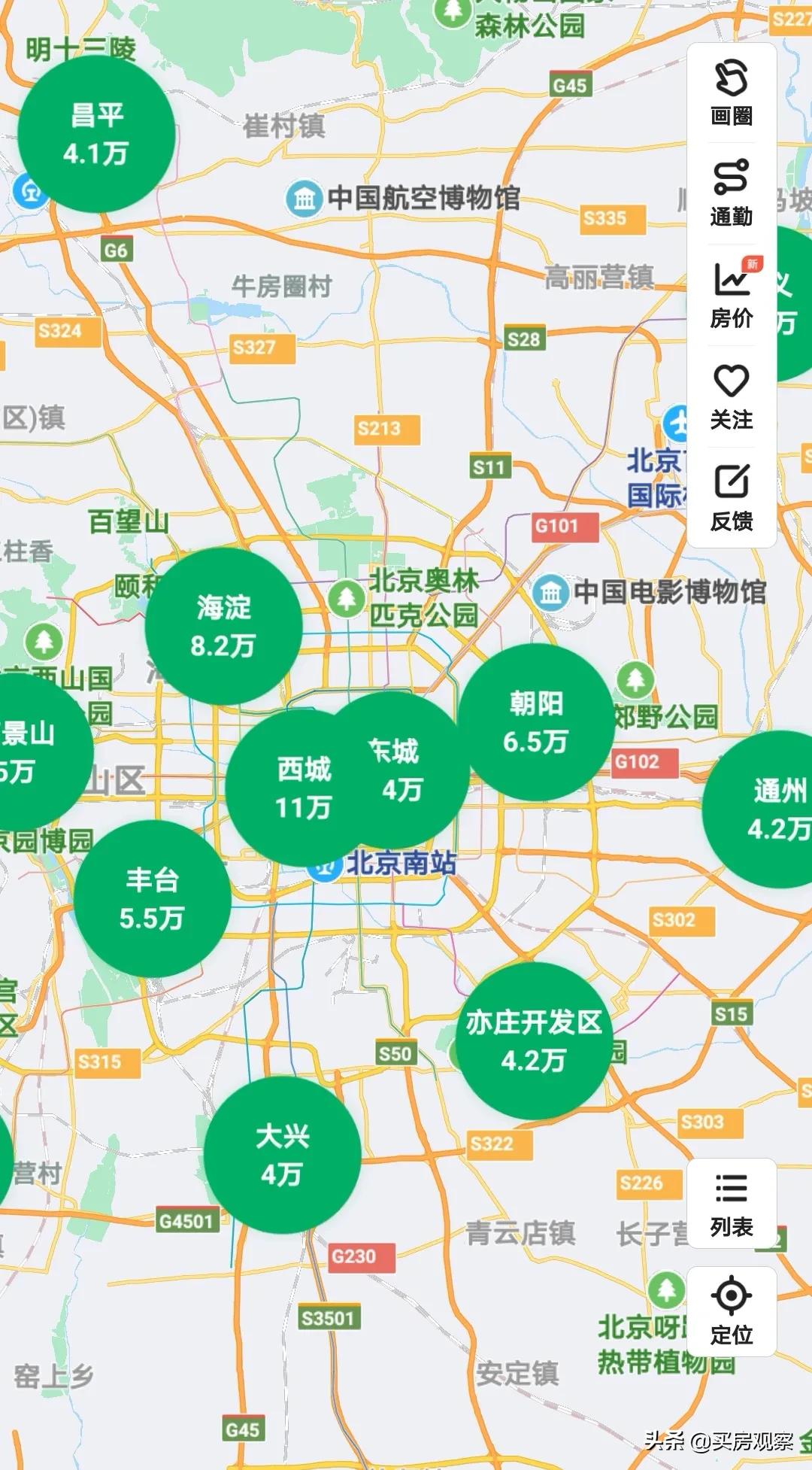Open the 反馈 feedback form

pos(732,498)
